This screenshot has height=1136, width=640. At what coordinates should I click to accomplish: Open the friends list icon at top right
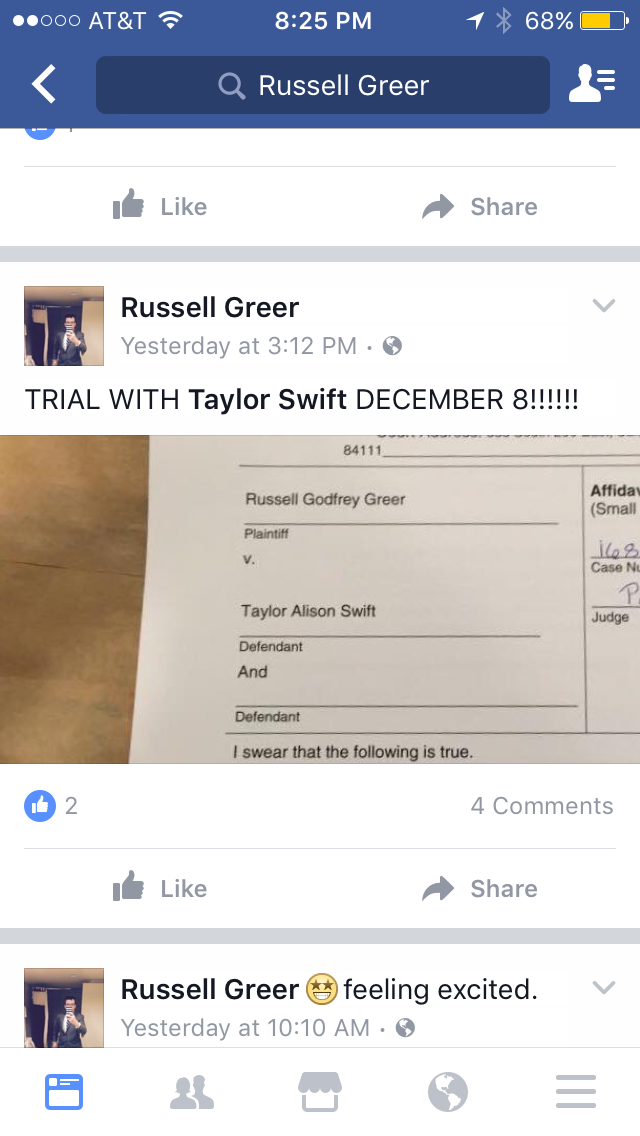click(592, 84)
